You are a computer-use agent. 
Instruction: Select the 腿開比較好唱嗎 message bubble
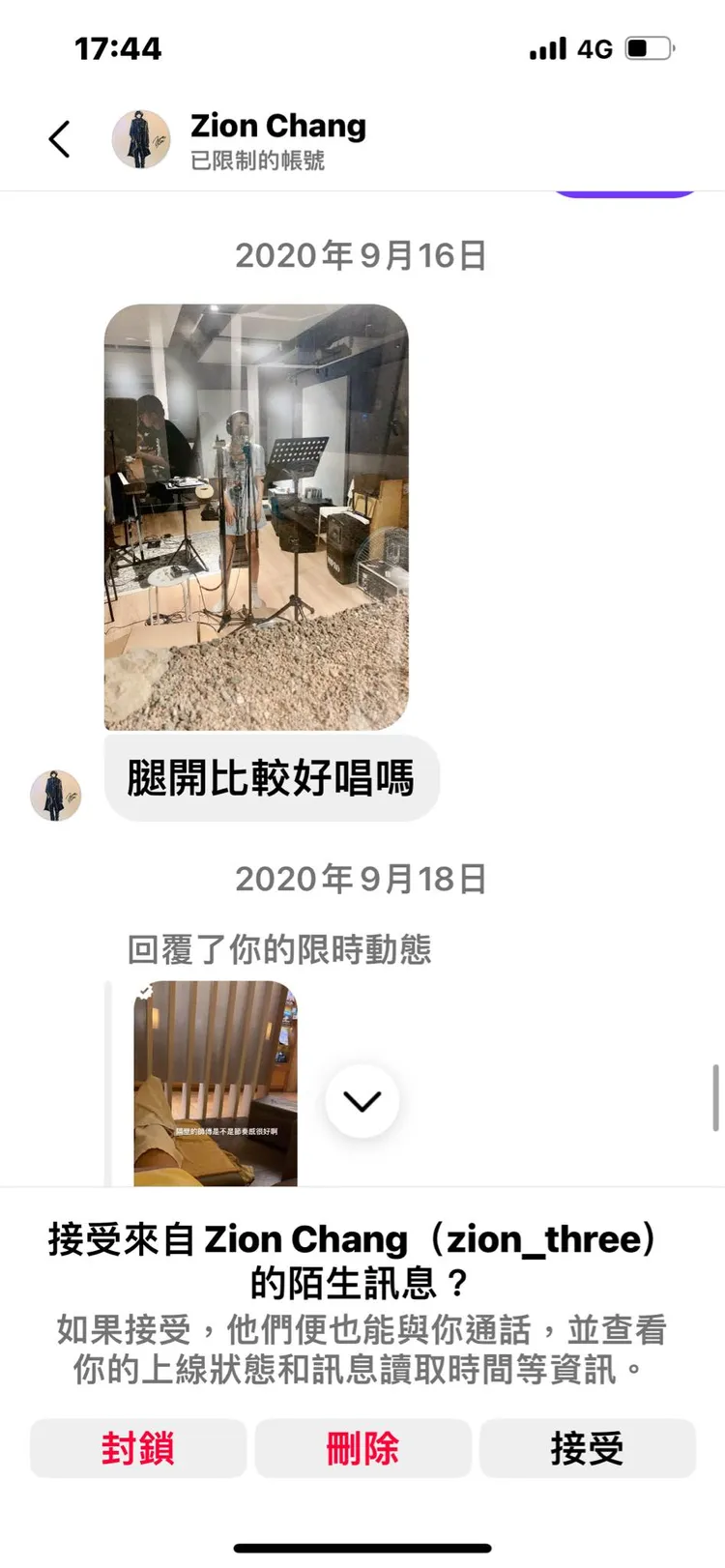pos(273,778)
